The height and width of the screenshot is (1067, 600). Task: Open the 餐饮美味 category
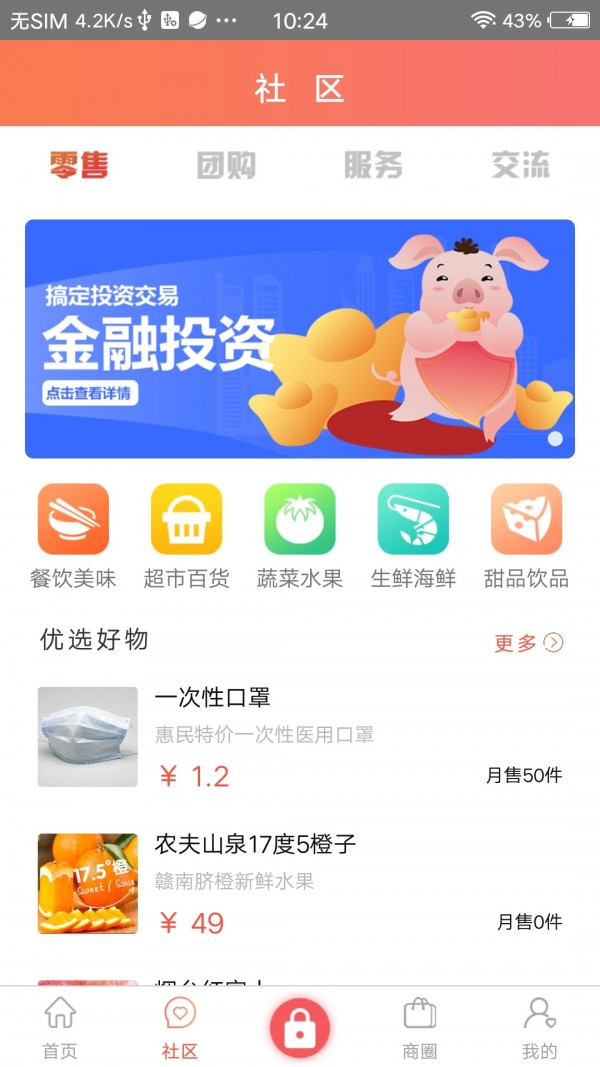73,537
